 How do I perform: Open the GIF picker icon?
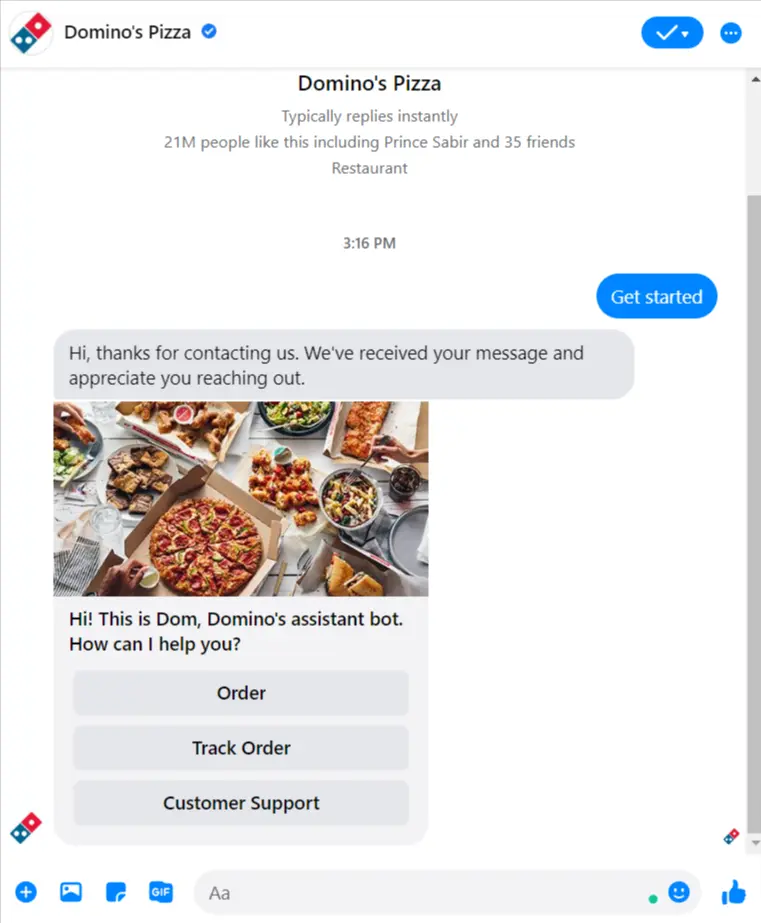coord(160,892)
